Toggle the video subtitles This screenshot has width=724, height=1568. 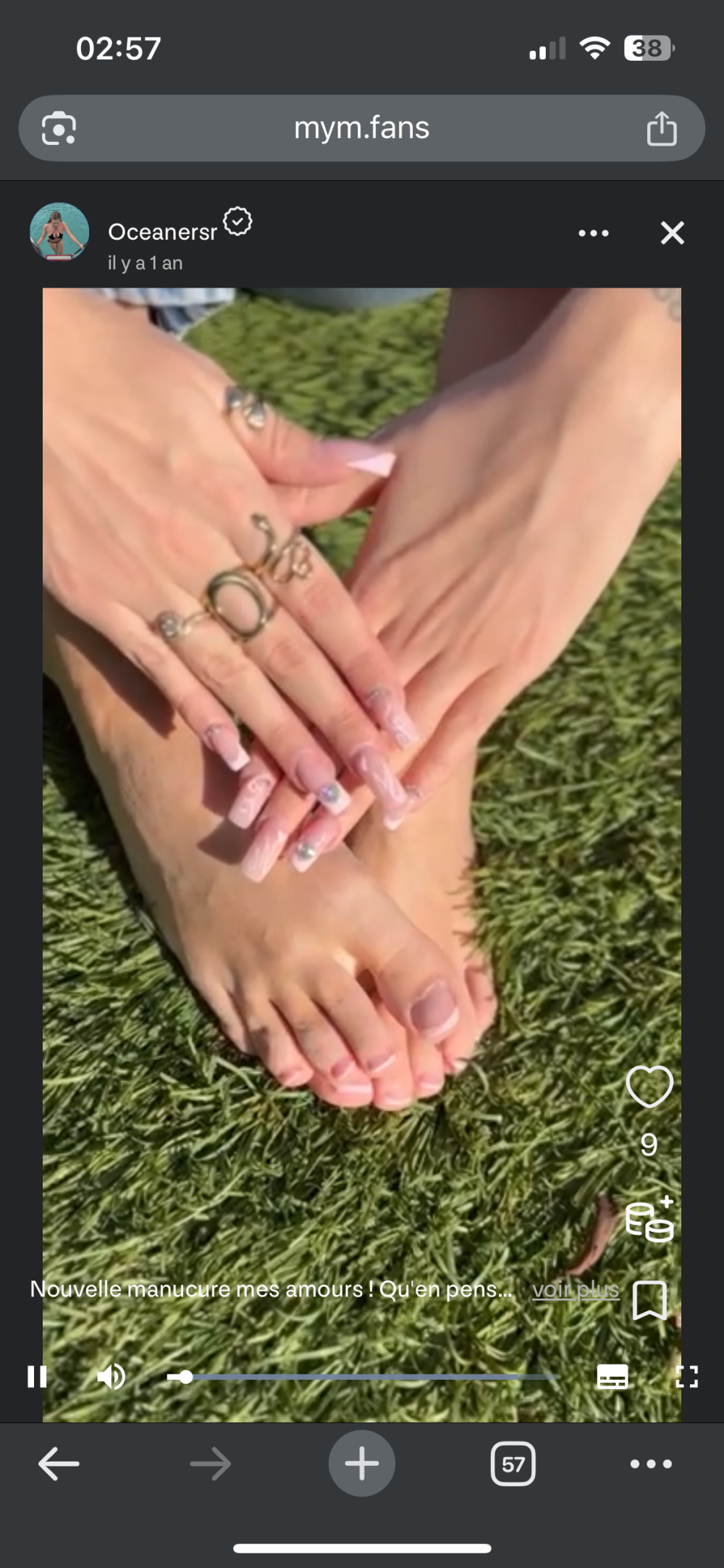coord(612,1376)
